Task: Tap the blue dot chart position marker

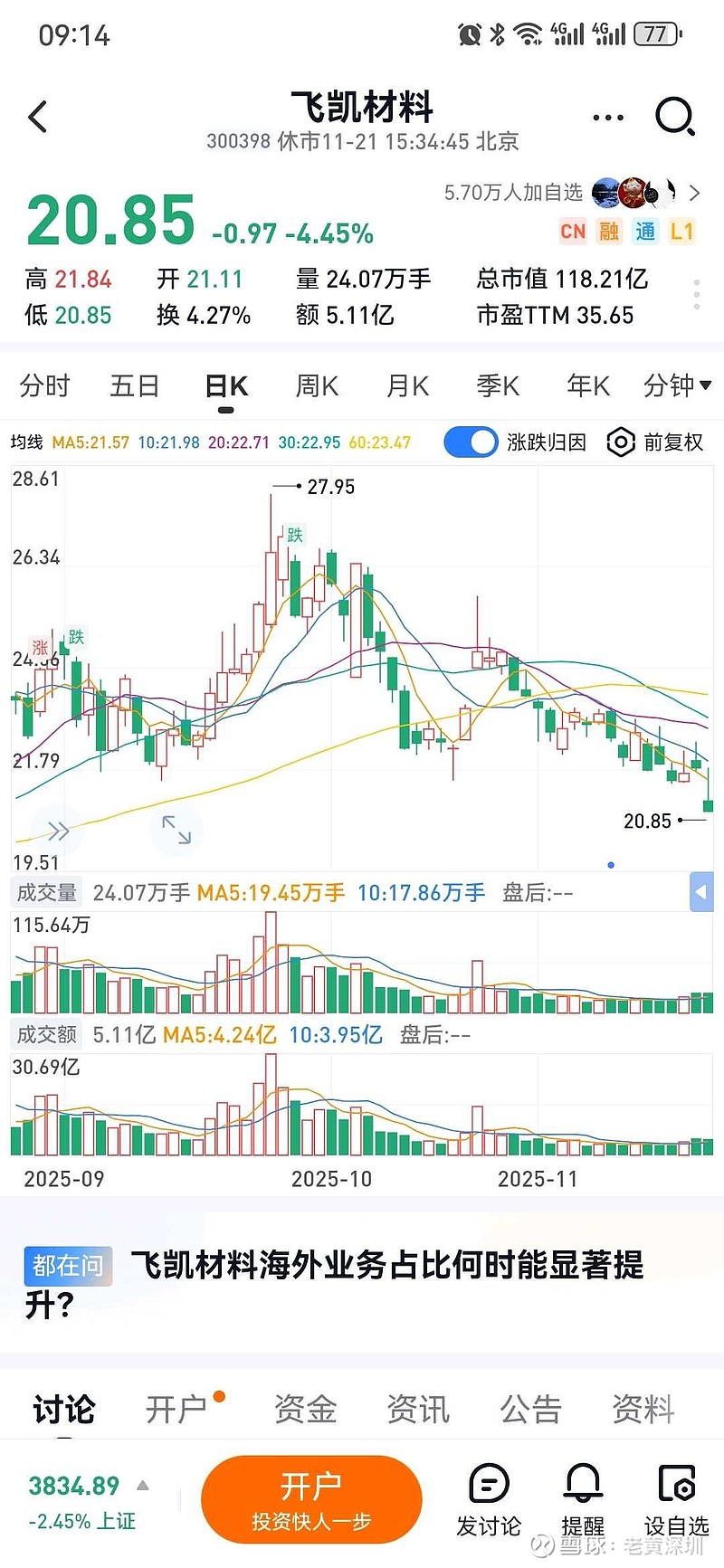Action: point(611,865)
